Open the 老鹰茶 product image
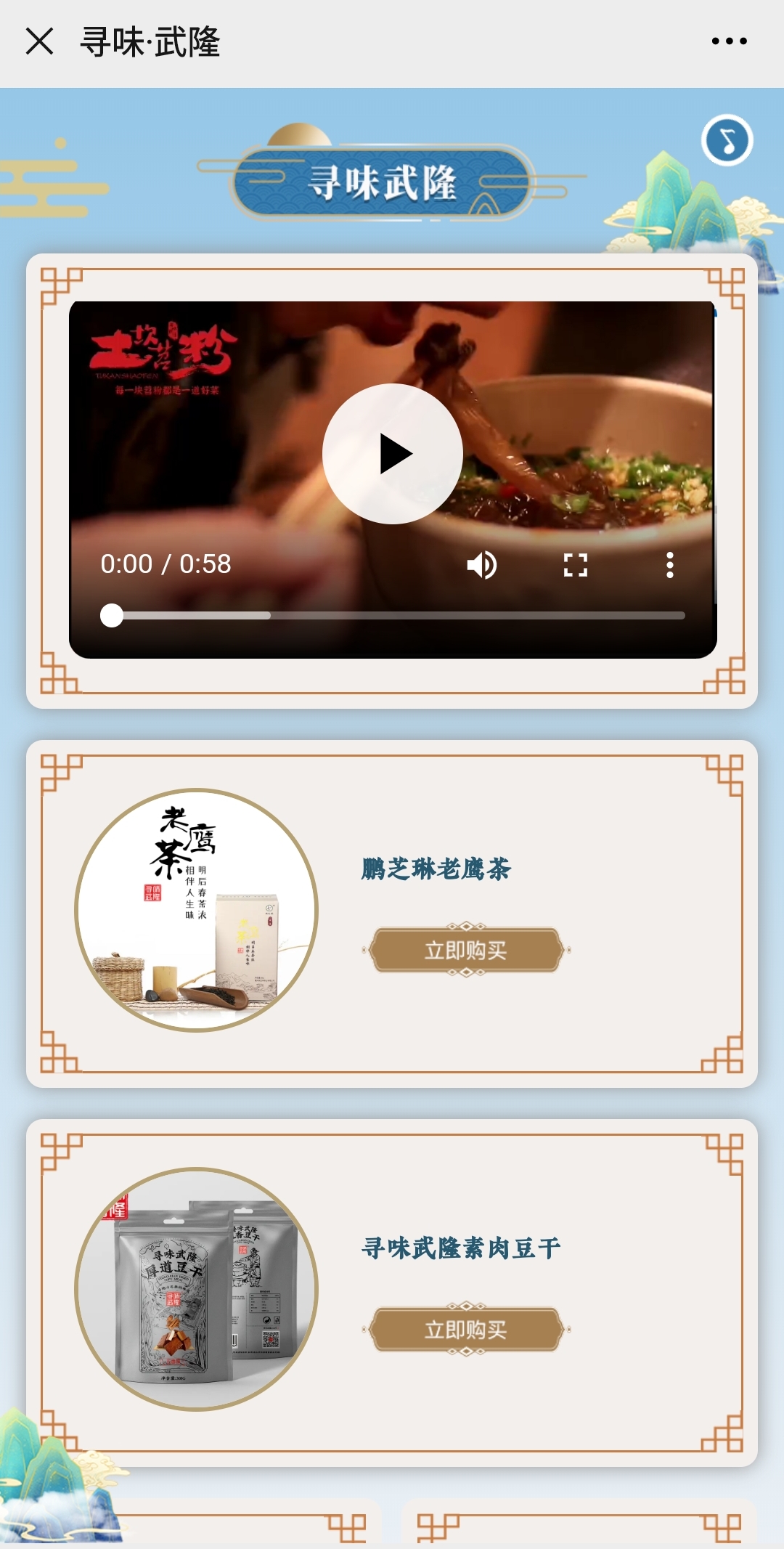 coord(196,910)
